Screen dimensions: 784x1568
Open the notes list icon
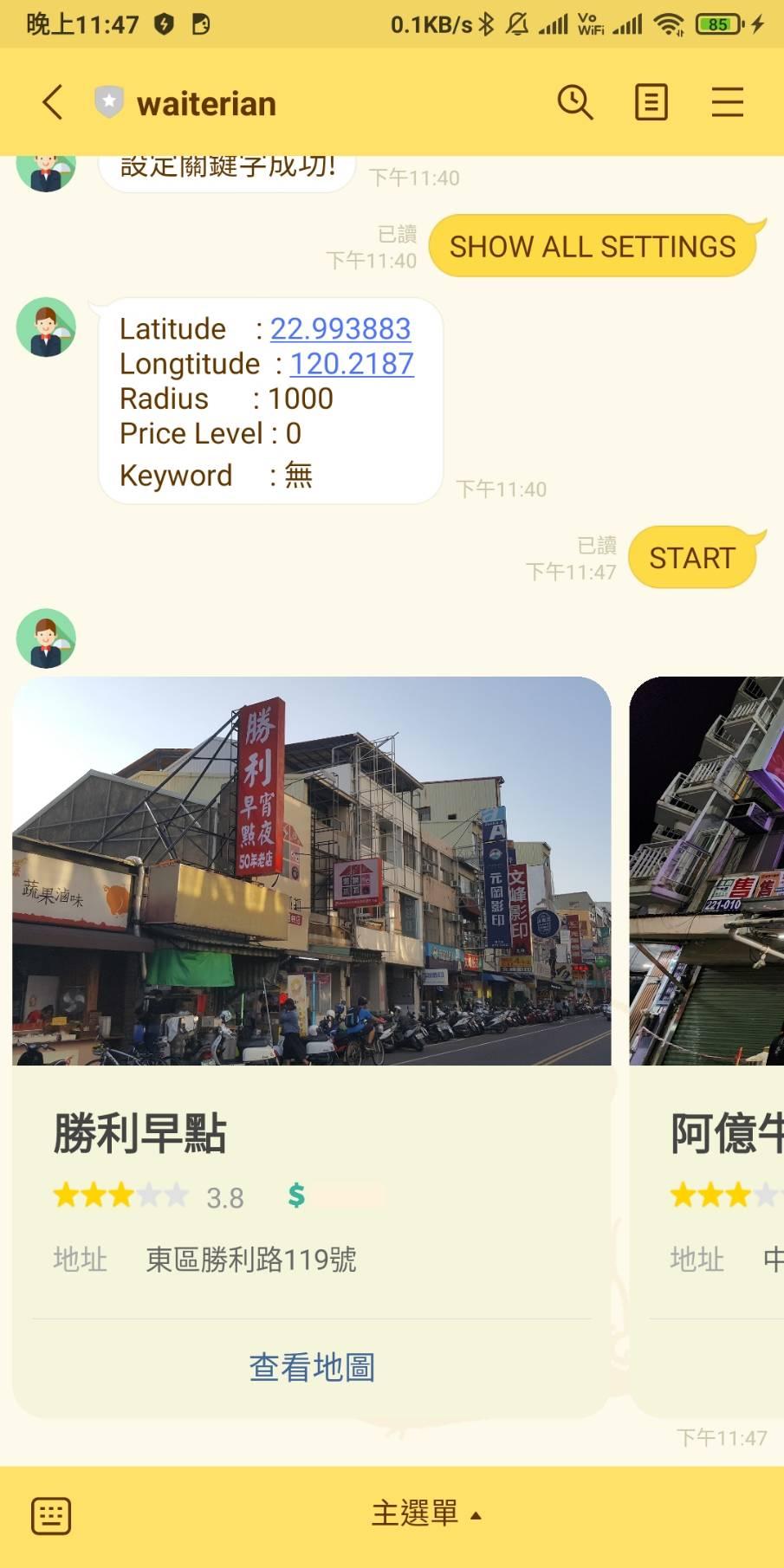(651, 102)
